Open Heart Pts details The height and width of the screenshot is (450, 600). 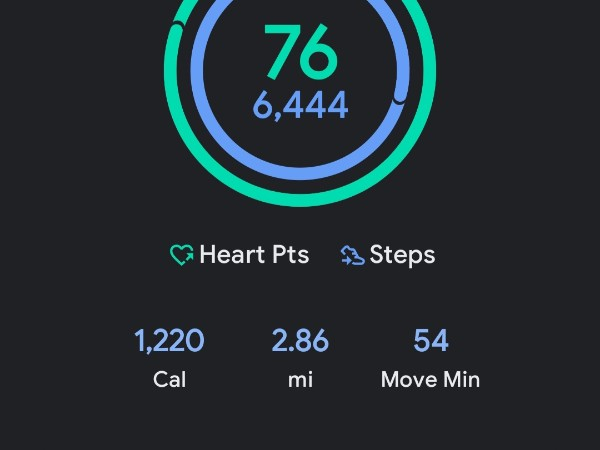click(x=240, y=255)
